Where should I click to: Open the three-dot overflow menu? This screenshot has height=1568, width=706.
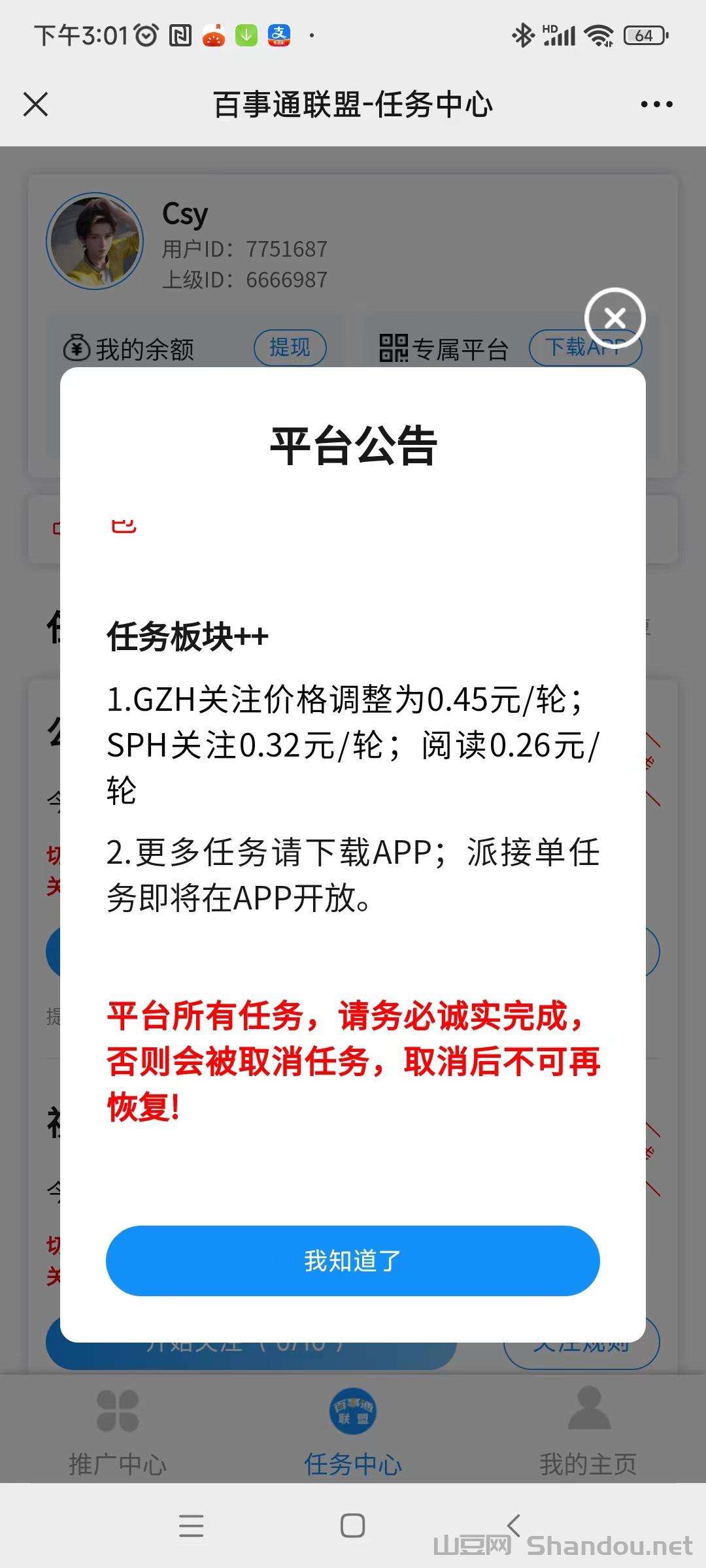tap(656, 105)
